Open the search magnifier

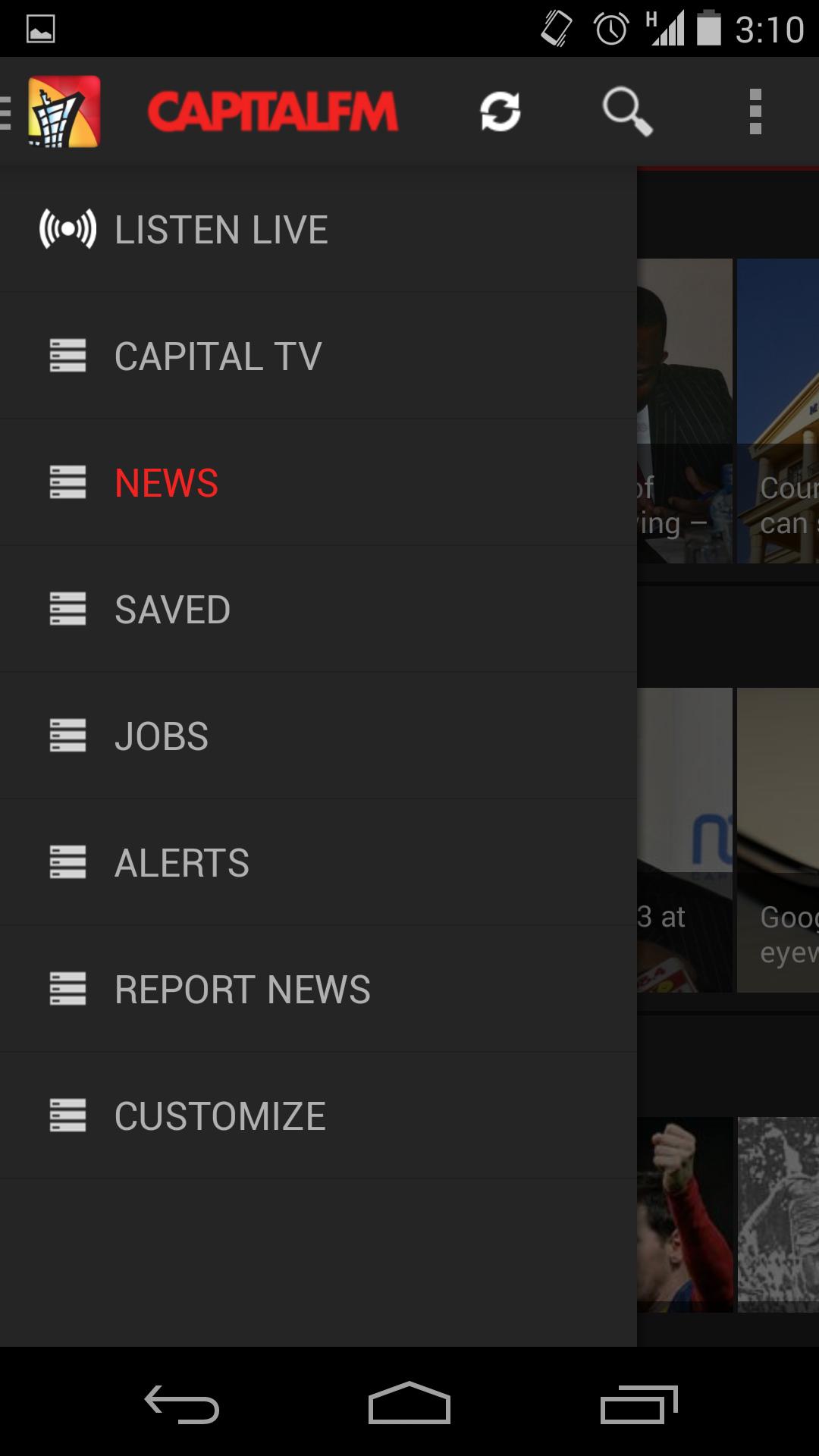tap(627, 112)
